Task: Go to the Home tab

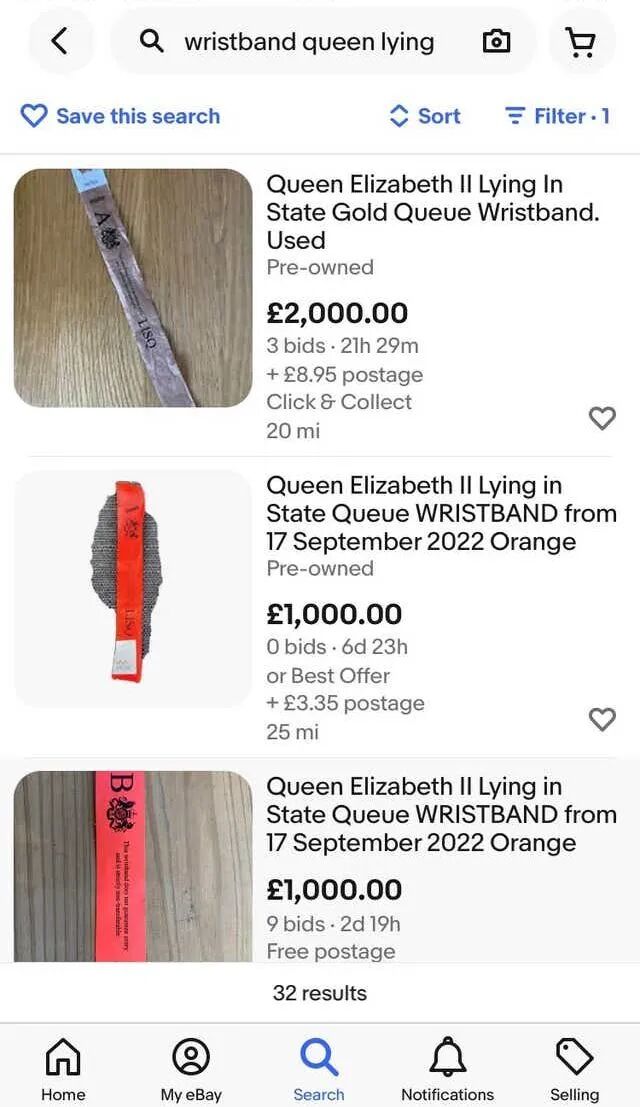Action: pyautogui.click(x=63, y=1068)
